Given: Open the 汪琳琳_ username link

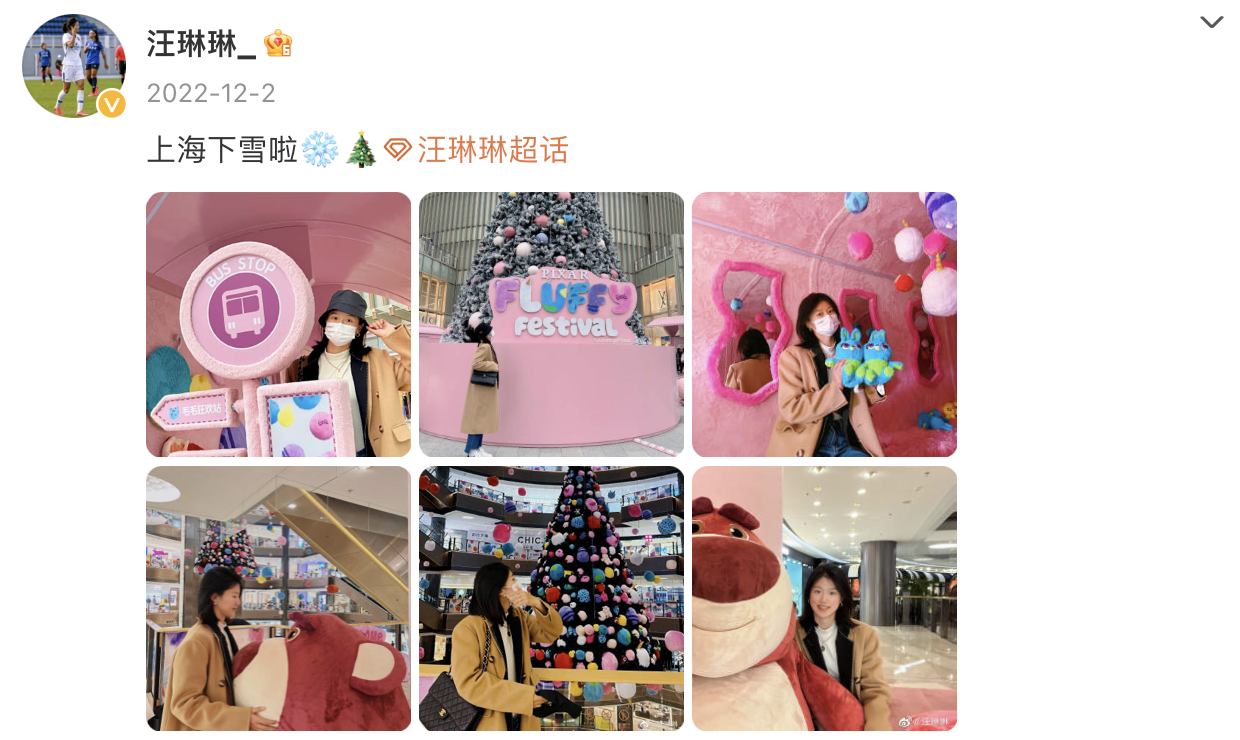Looking at the screenshot, I should coord(201,44).
